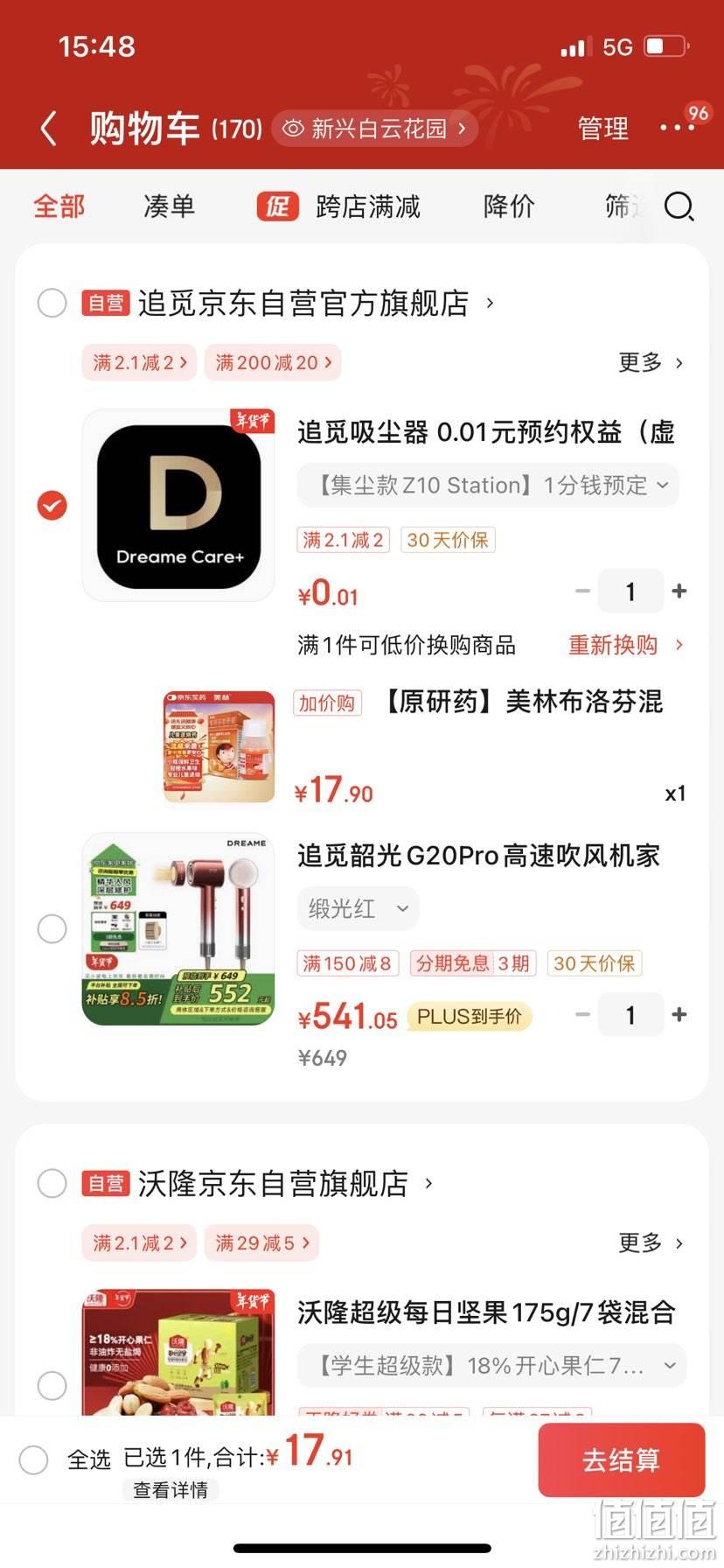Image resolution: width=724 pixels, height=1568 pixels.
Task: Switch to the 跨店满减 tab
Action: [338, 206]
